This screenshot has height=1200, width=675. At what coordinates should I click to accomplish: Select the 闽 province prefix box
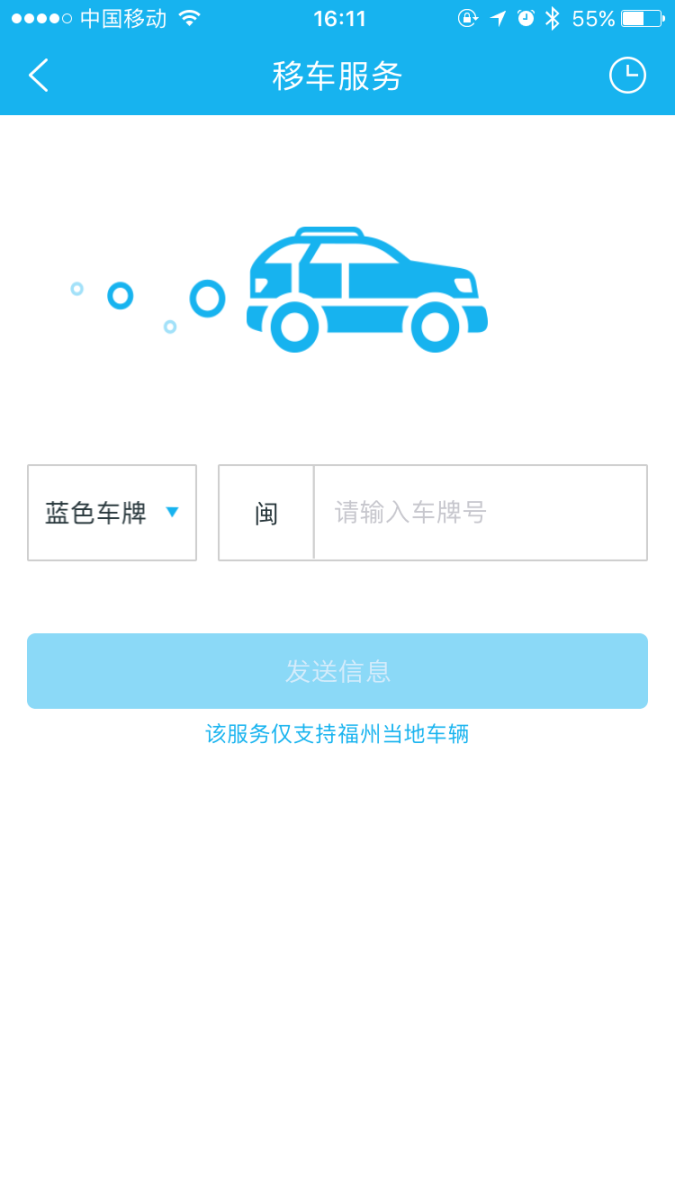(266, 513)
